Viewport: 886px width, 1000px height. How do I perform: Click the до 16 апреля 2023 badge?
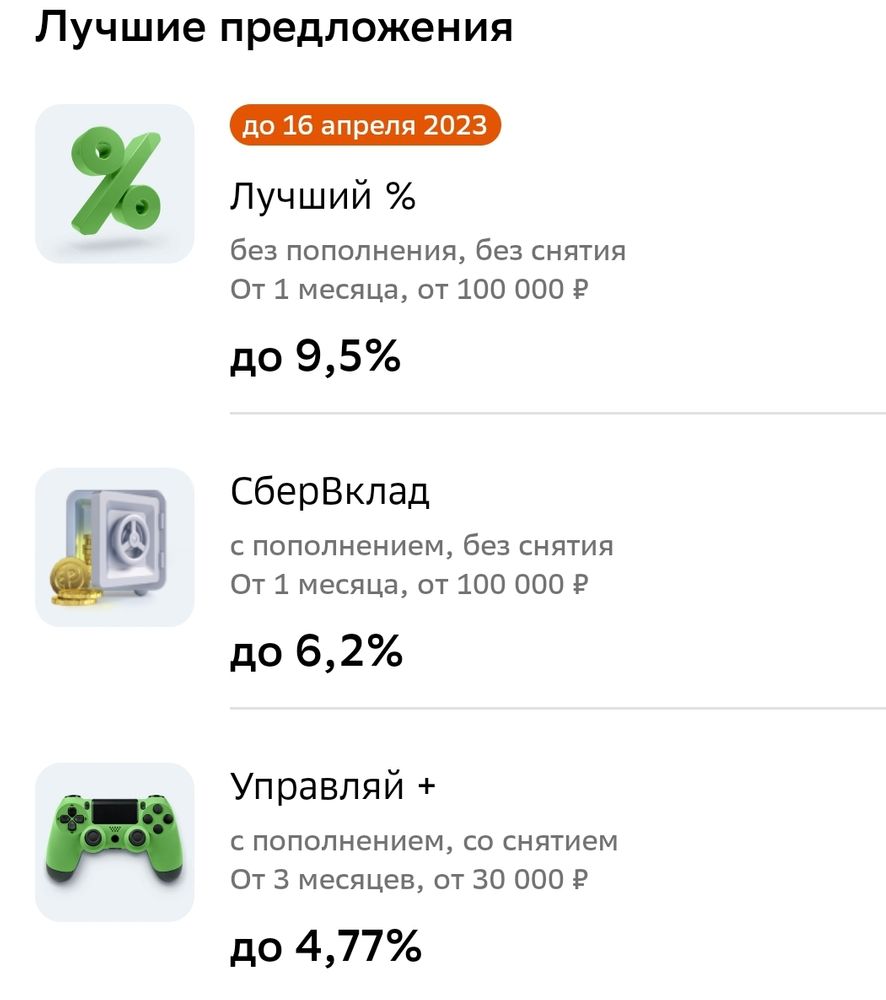coord(365,125)
